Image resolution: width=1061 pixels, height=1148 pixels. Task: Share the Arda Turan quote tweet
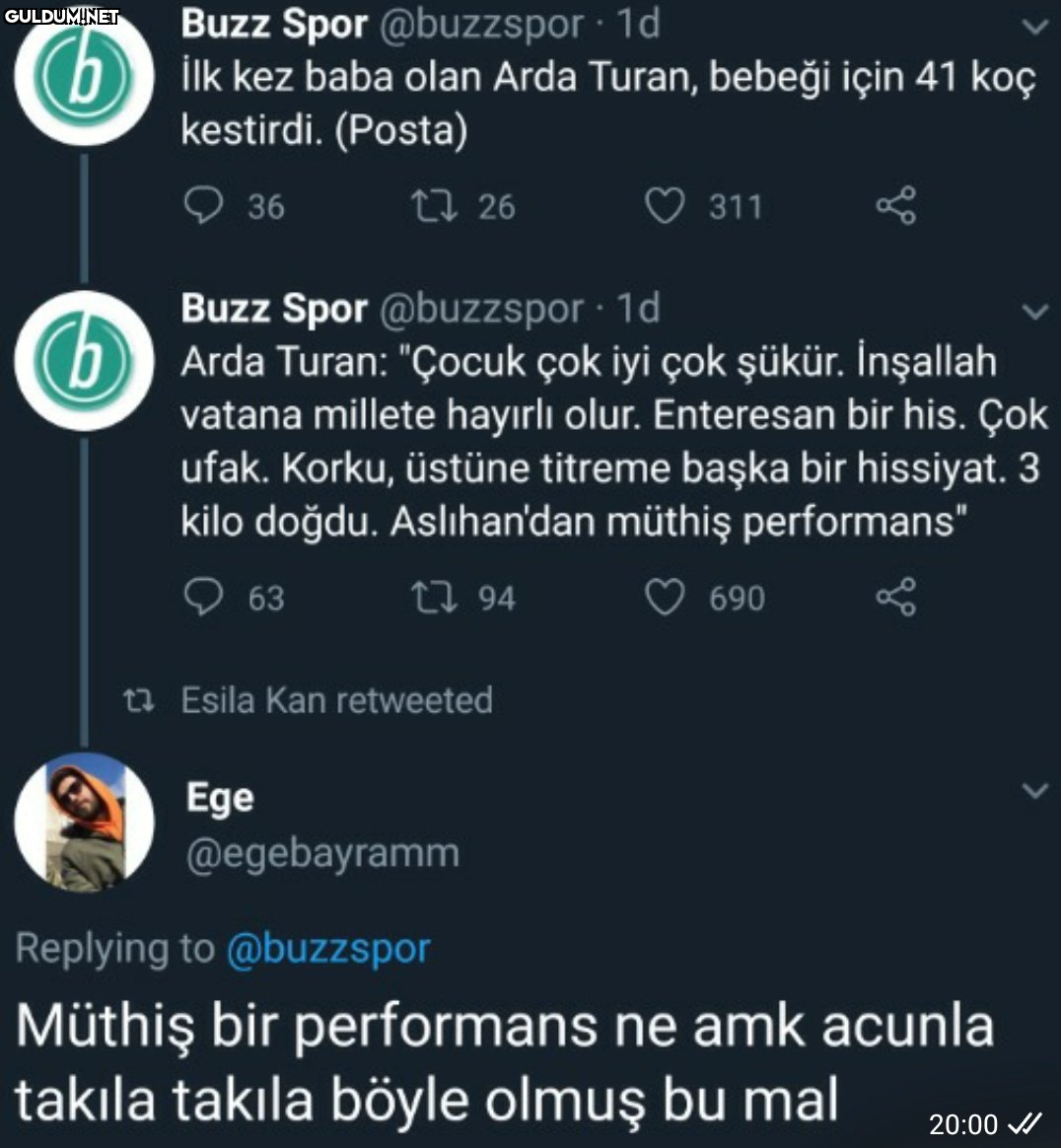(895, 597)
